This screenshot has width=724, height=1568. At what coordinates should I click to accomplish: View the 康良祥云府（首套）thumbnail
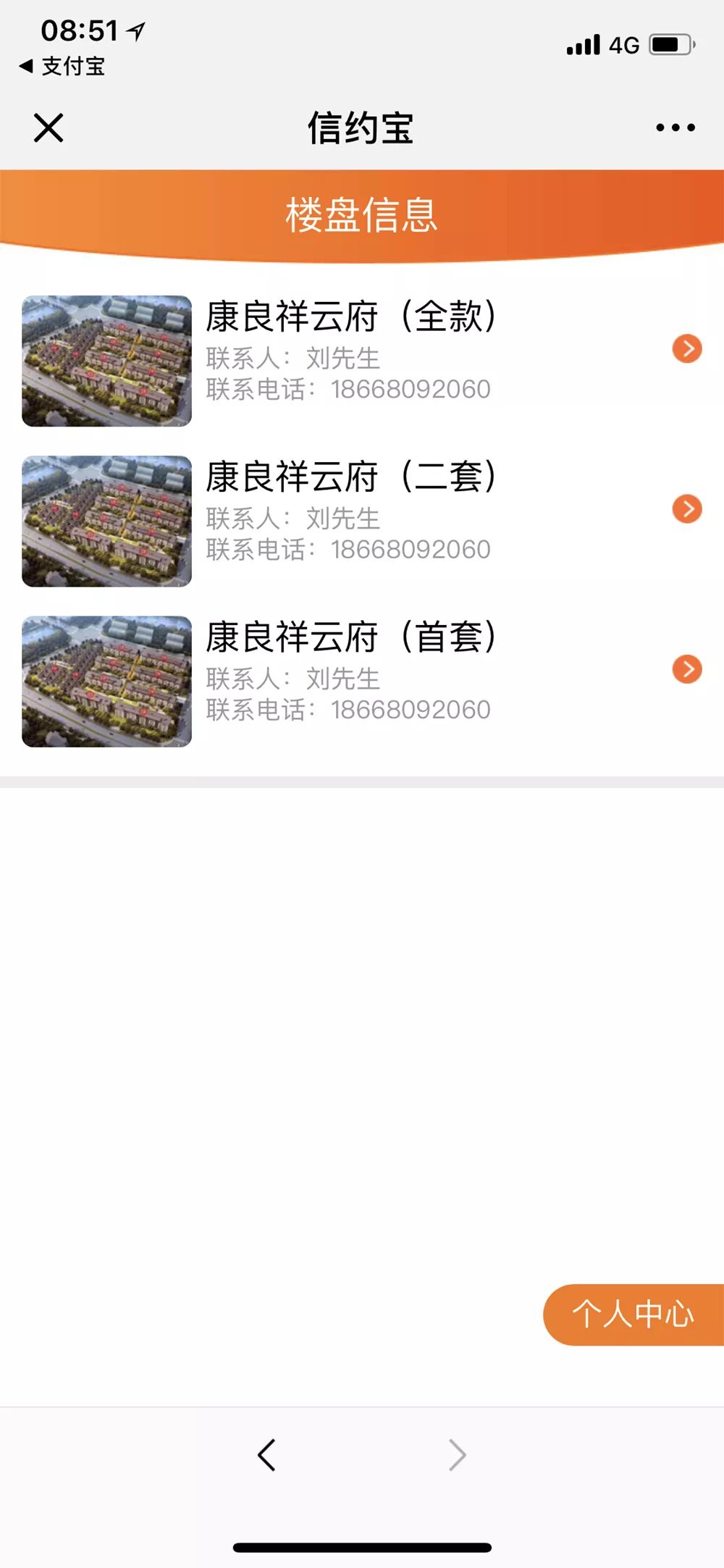[107, 682]
